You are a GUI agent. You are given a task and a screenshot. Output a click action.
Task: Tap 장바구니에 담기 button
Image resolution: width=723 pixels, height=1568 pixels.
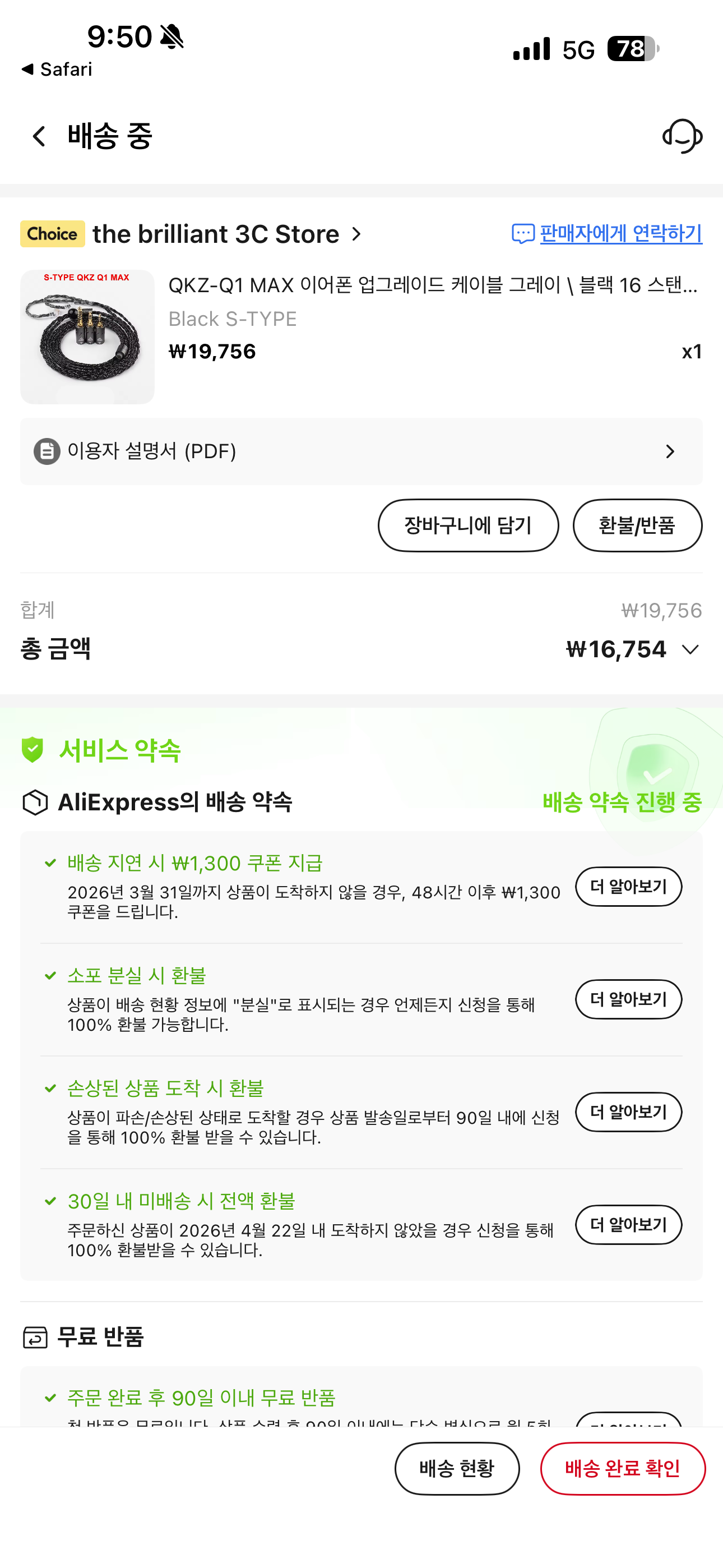pyautogui.click(x=468, y=525)
